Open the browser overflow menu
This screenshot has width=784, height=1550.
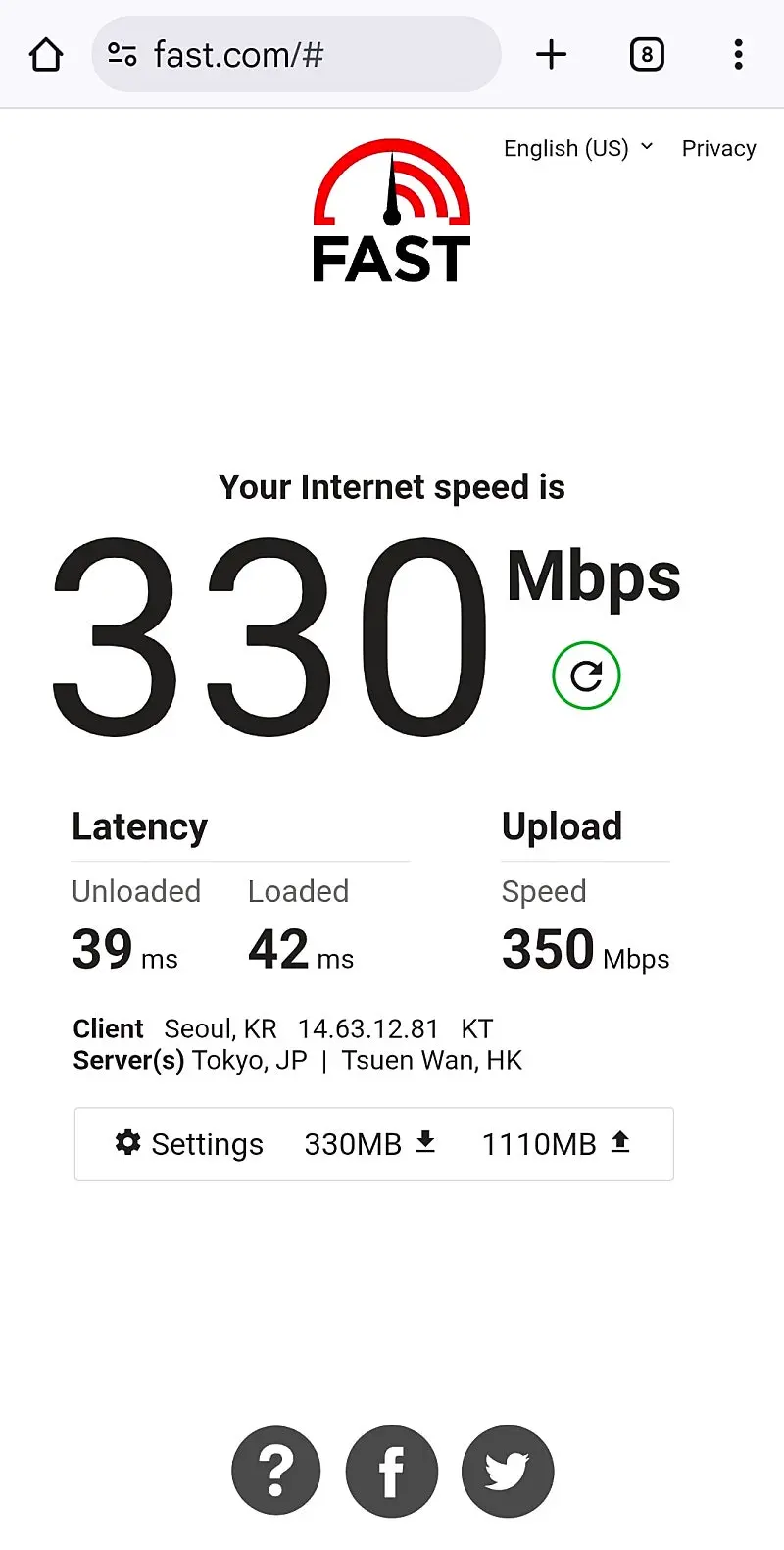click(x=738, y=55)
